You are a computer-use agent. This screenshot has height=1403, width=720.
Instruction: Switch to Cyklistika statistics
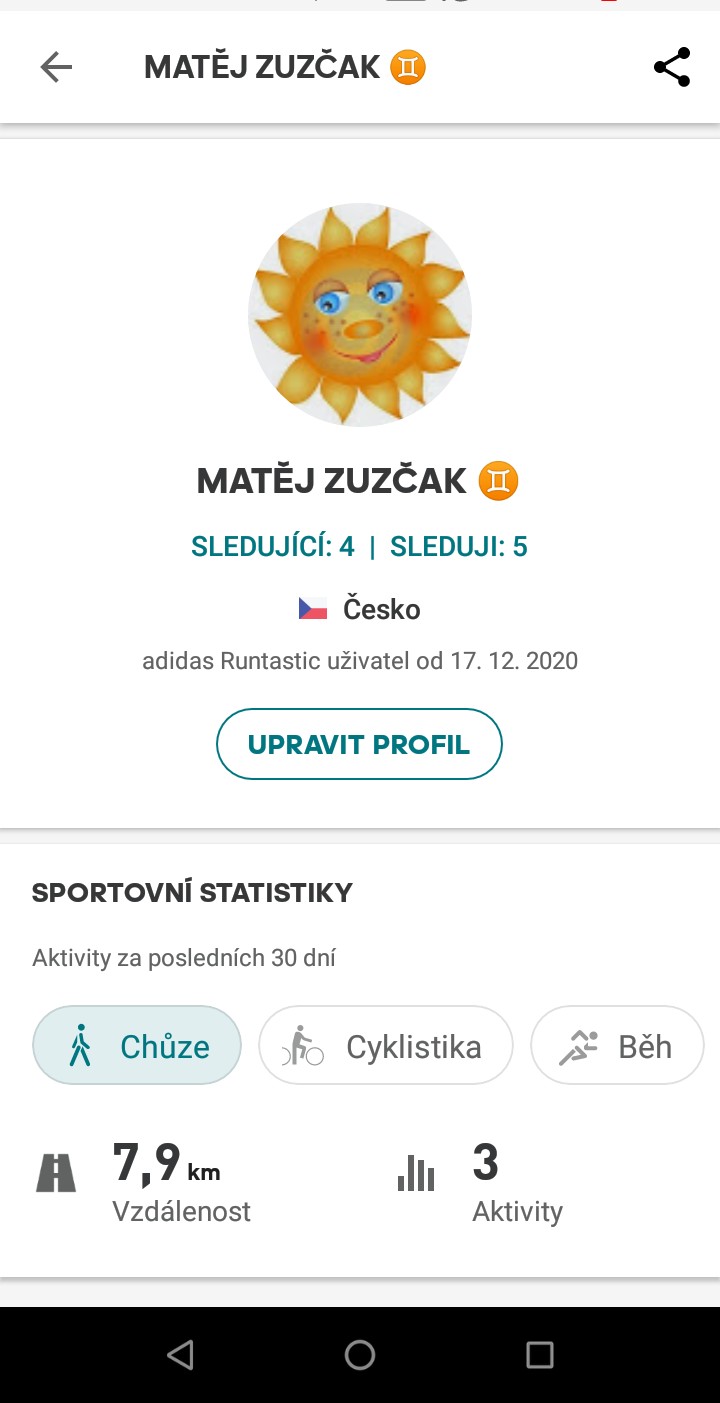pyautogui.click(x=386, y=1046)
